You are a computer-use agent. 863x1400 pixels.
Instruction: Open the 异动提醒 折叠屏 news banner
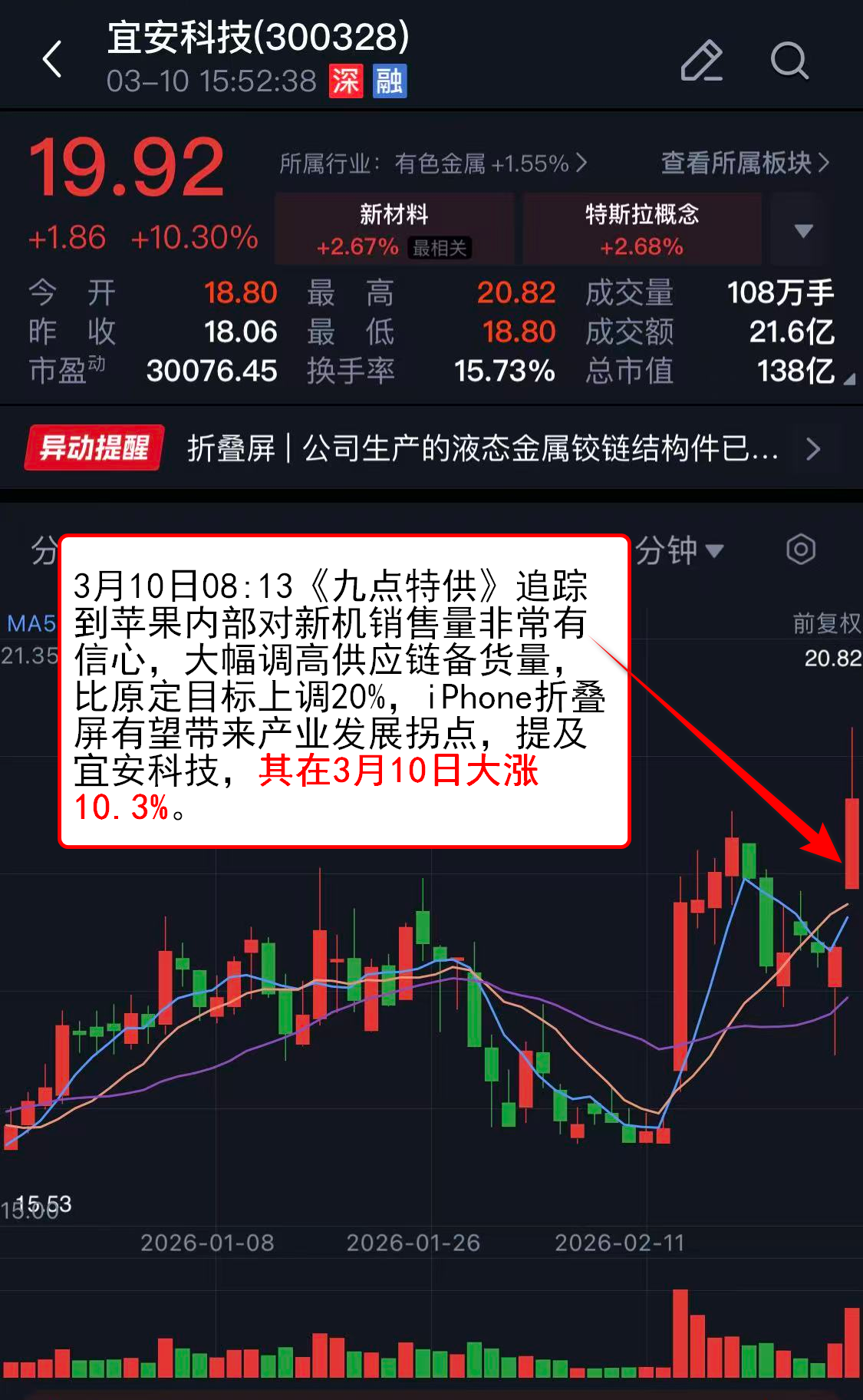coord(430,448)
